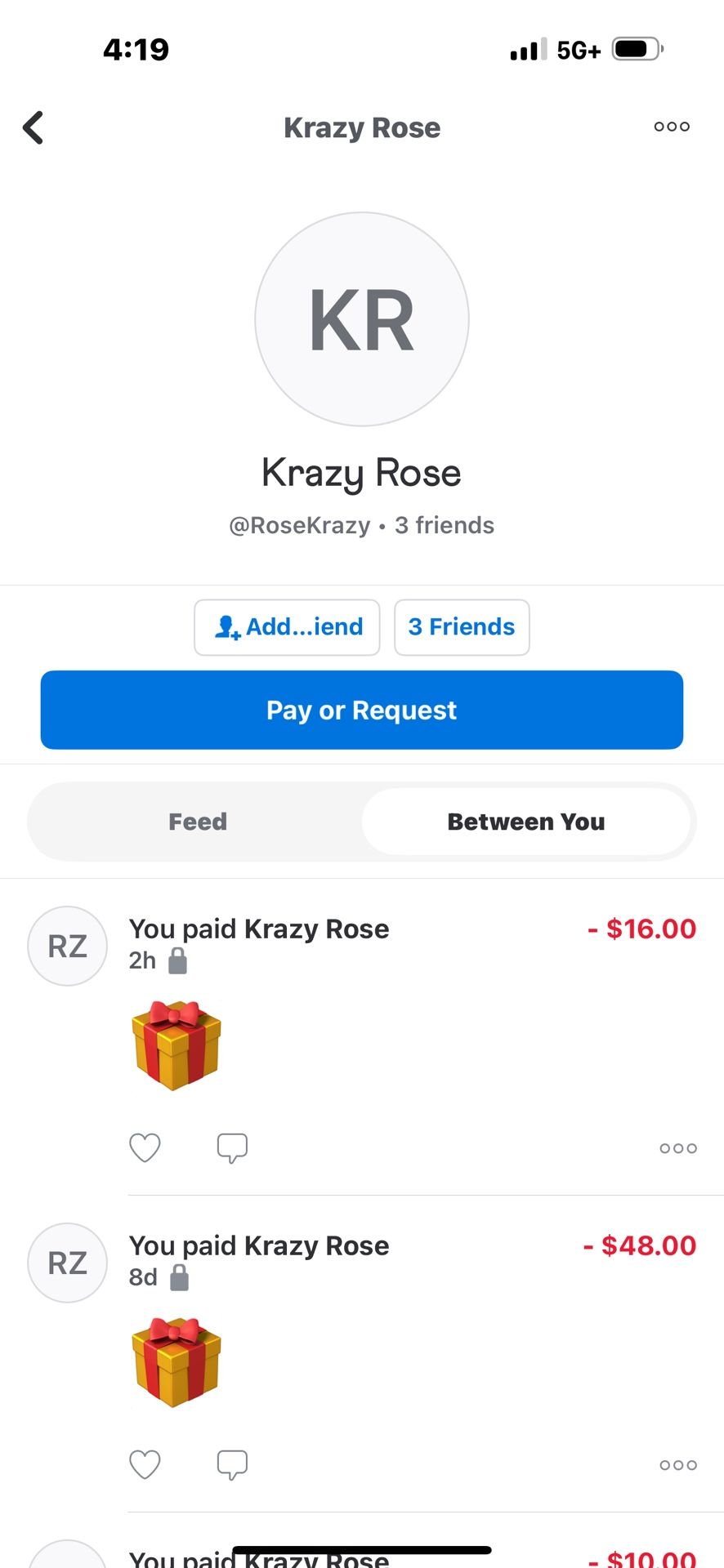Go back using the top-left arrow
Image resolution: width=724 pixels, height=1568 pixels.
33,127
